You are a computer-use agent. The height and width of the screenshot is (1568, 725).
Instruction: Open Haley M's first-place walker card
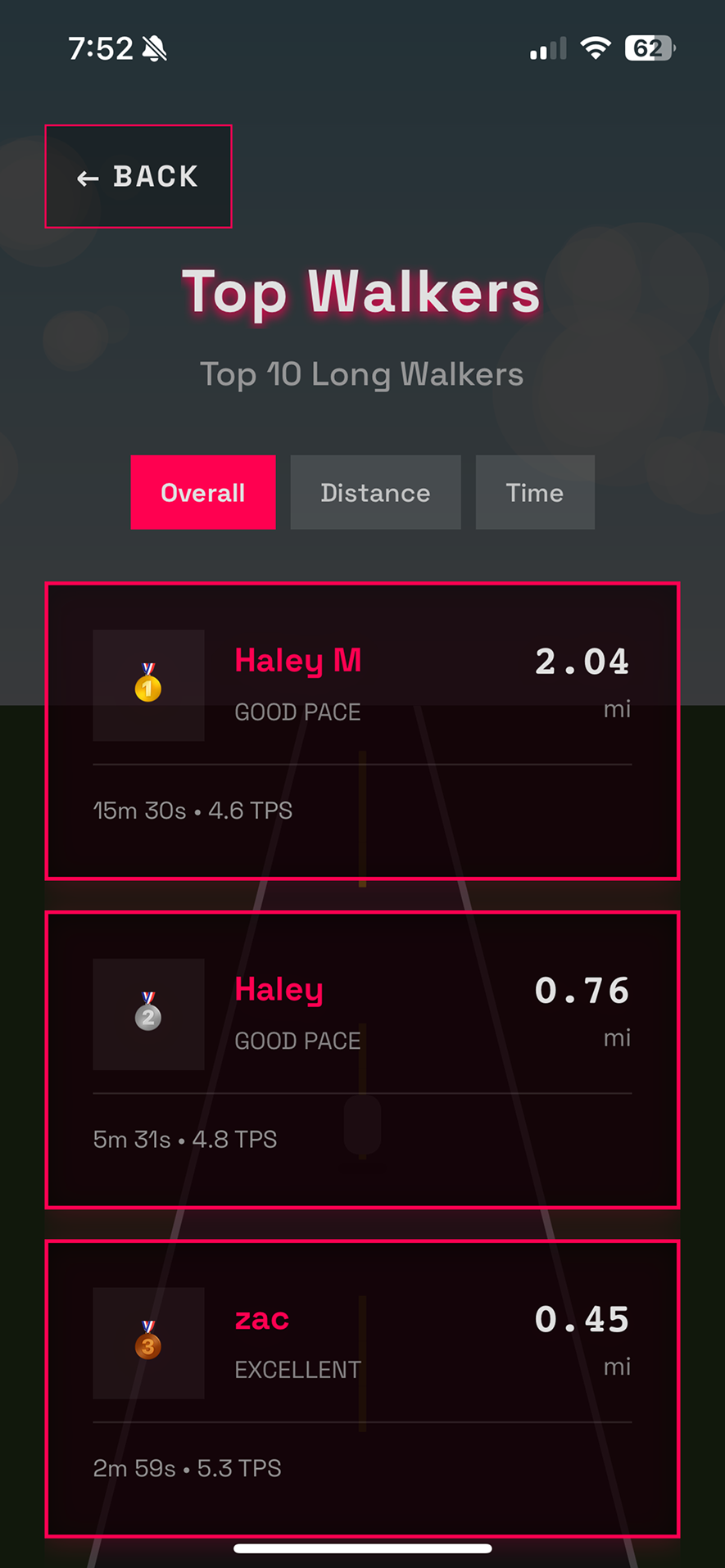(362, 730)
